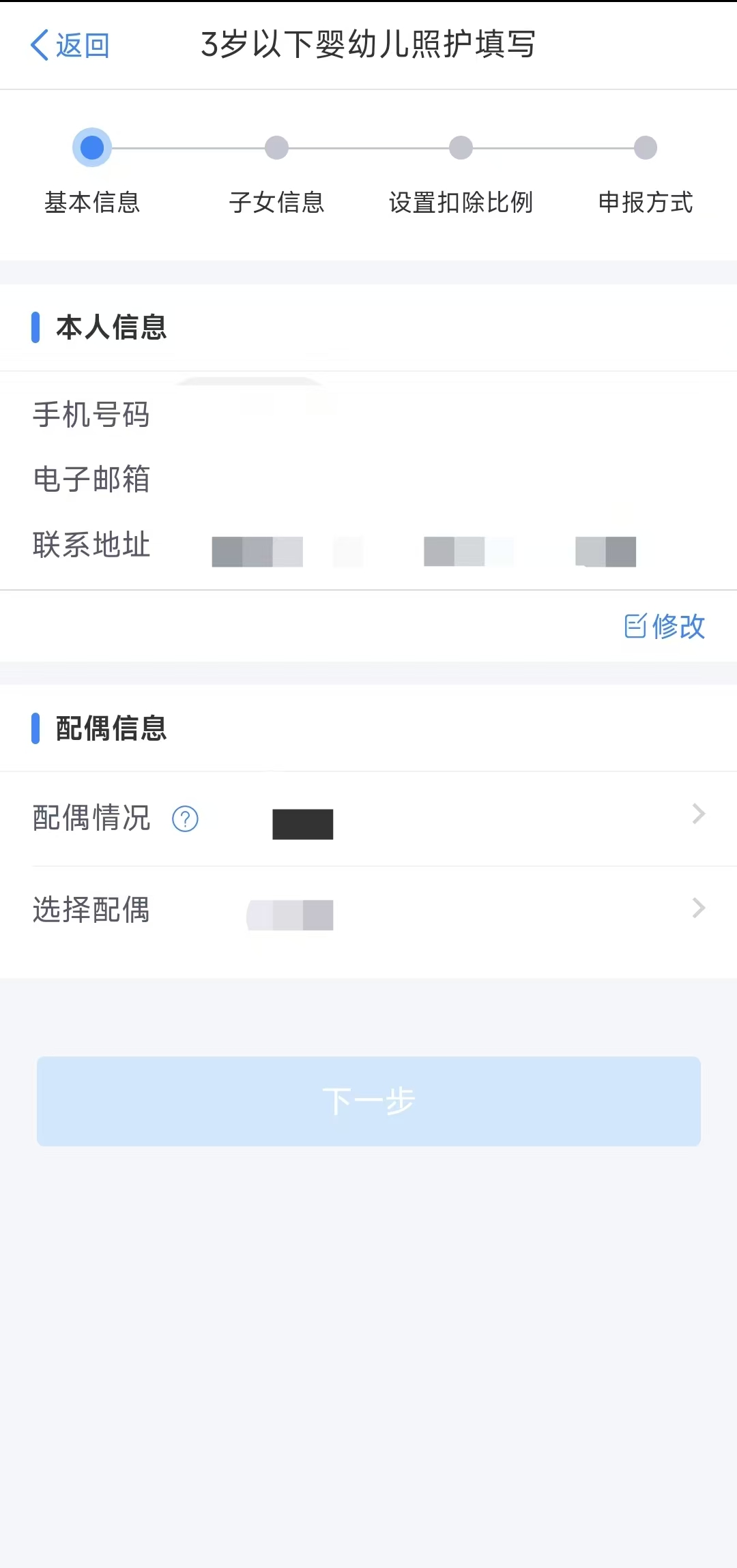Screen dimensions: 737x1568
Task: Click the gray step circle above 申报方式
Action: [x=644, y=147]
